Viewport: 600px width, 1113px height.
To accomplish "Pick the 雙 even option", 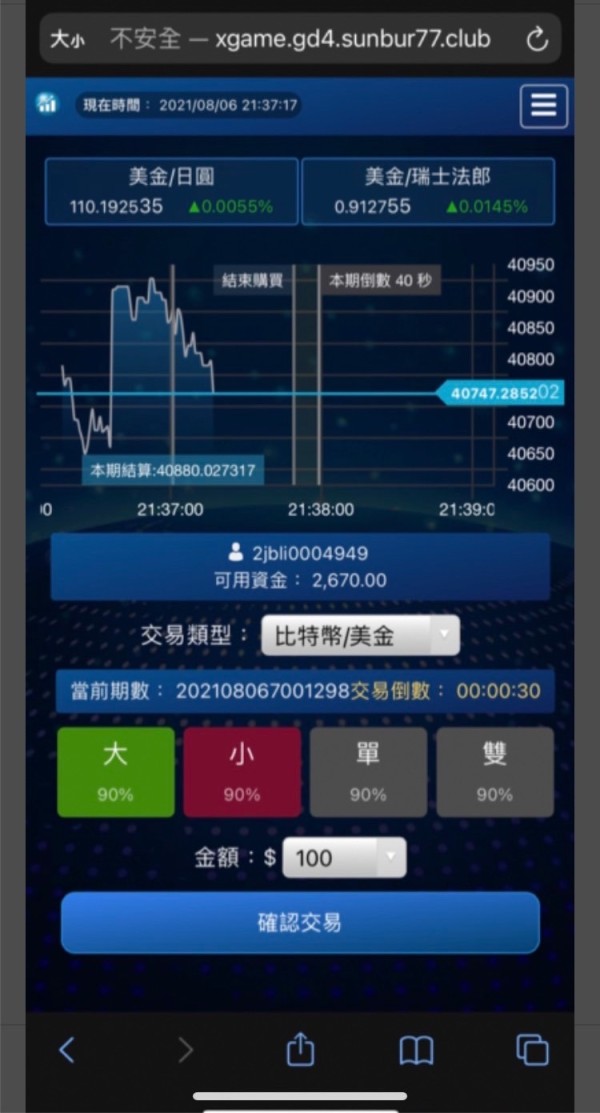I will click(495, 772).
